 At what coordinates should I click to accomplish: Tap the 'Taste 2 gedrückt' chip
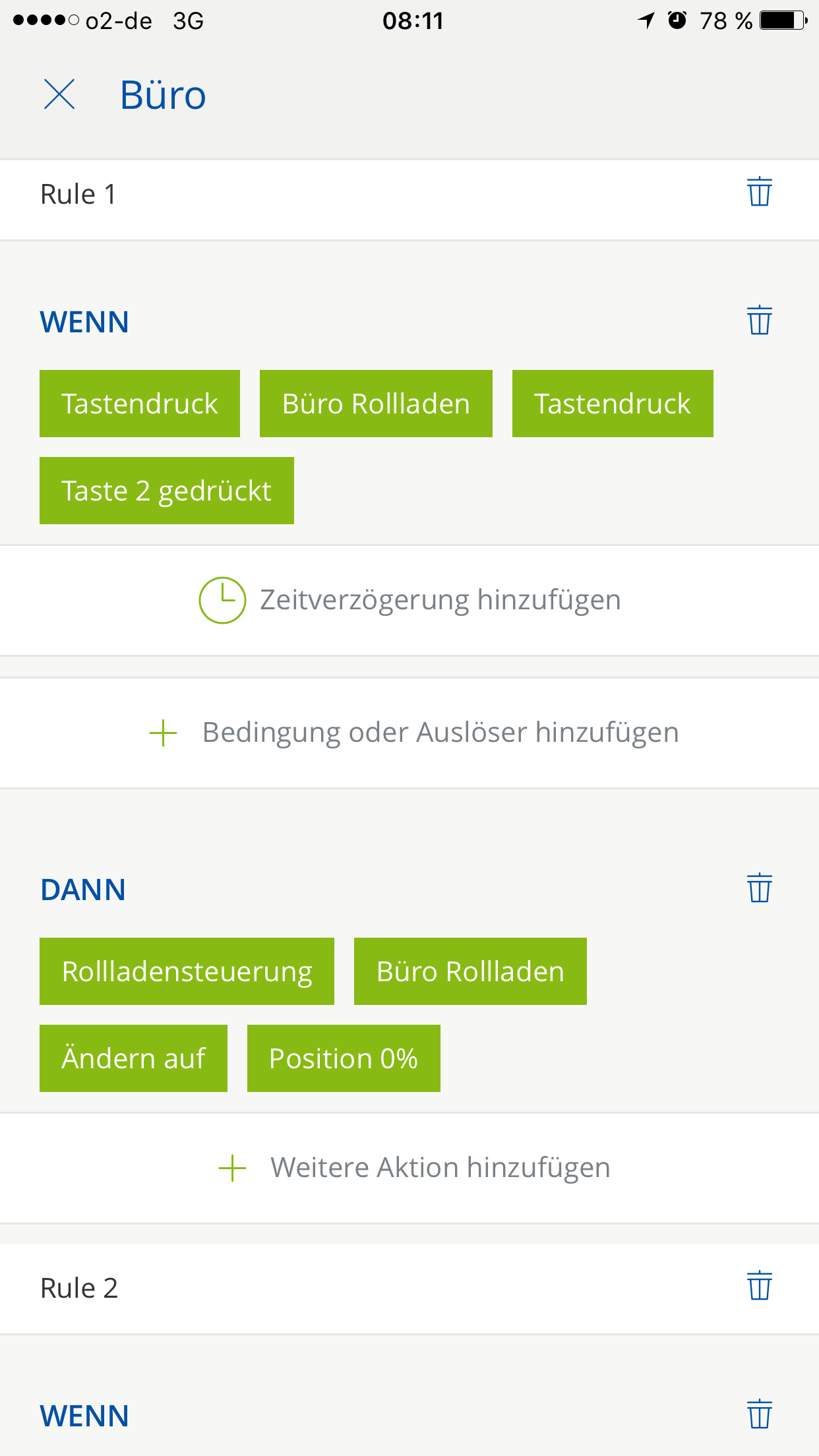coord(166,491)
